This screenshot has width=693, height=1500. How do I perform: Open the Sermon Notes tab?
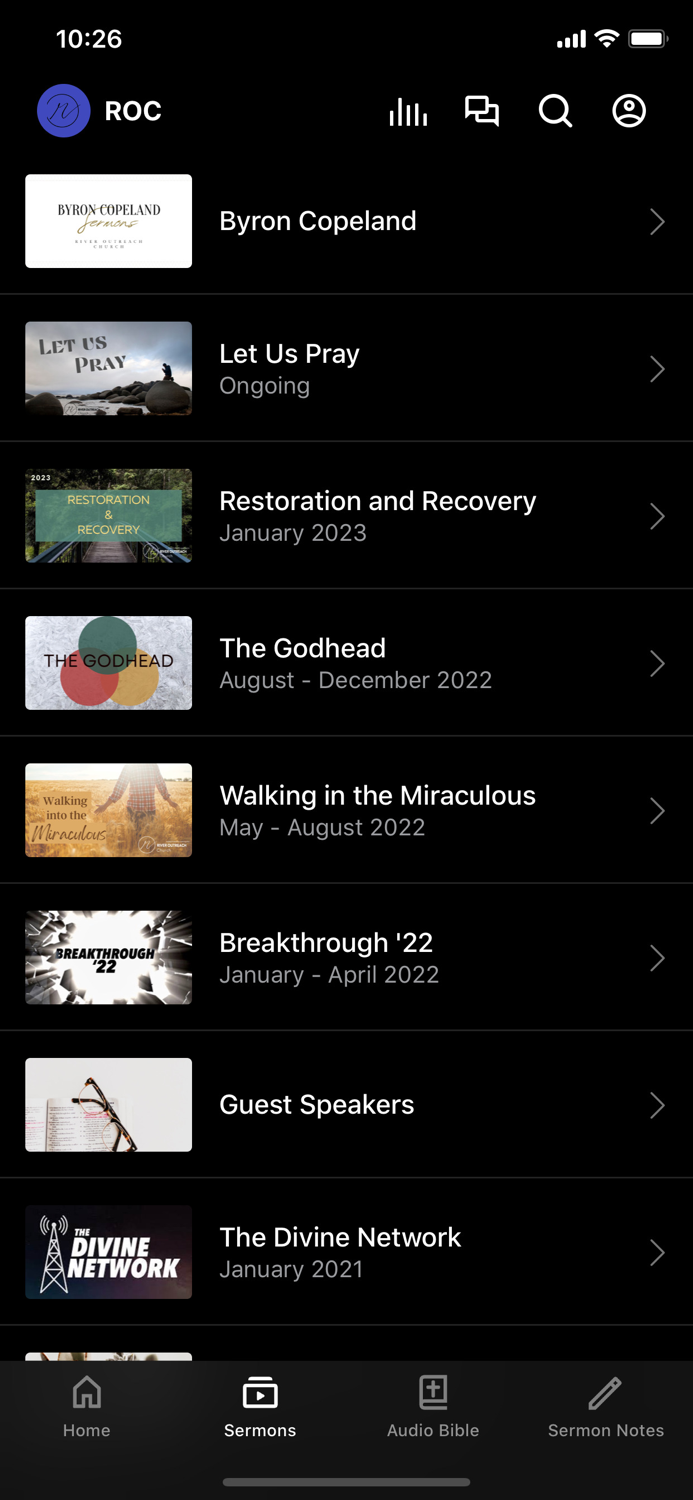coord(605,1406)
